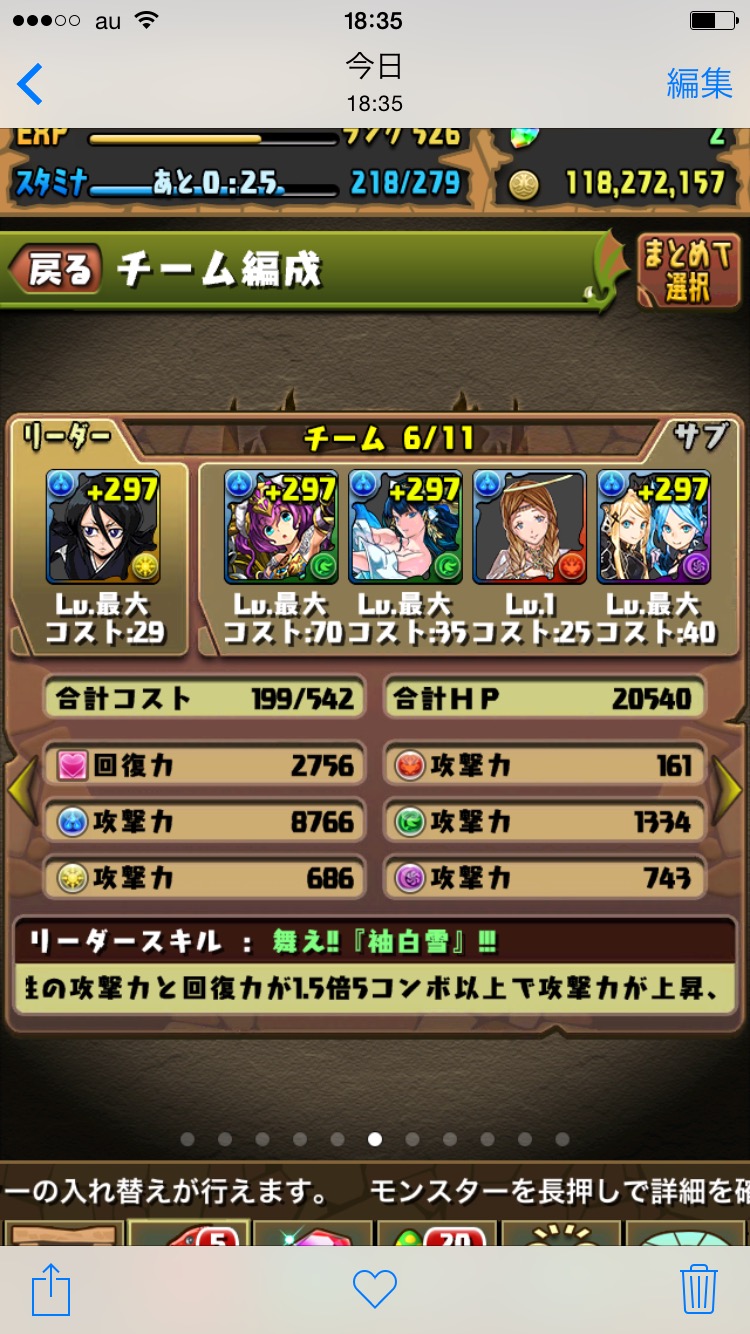Tap 編集 to edit this photo
This screenshot has width=750, height=1334.
point(699,84)
